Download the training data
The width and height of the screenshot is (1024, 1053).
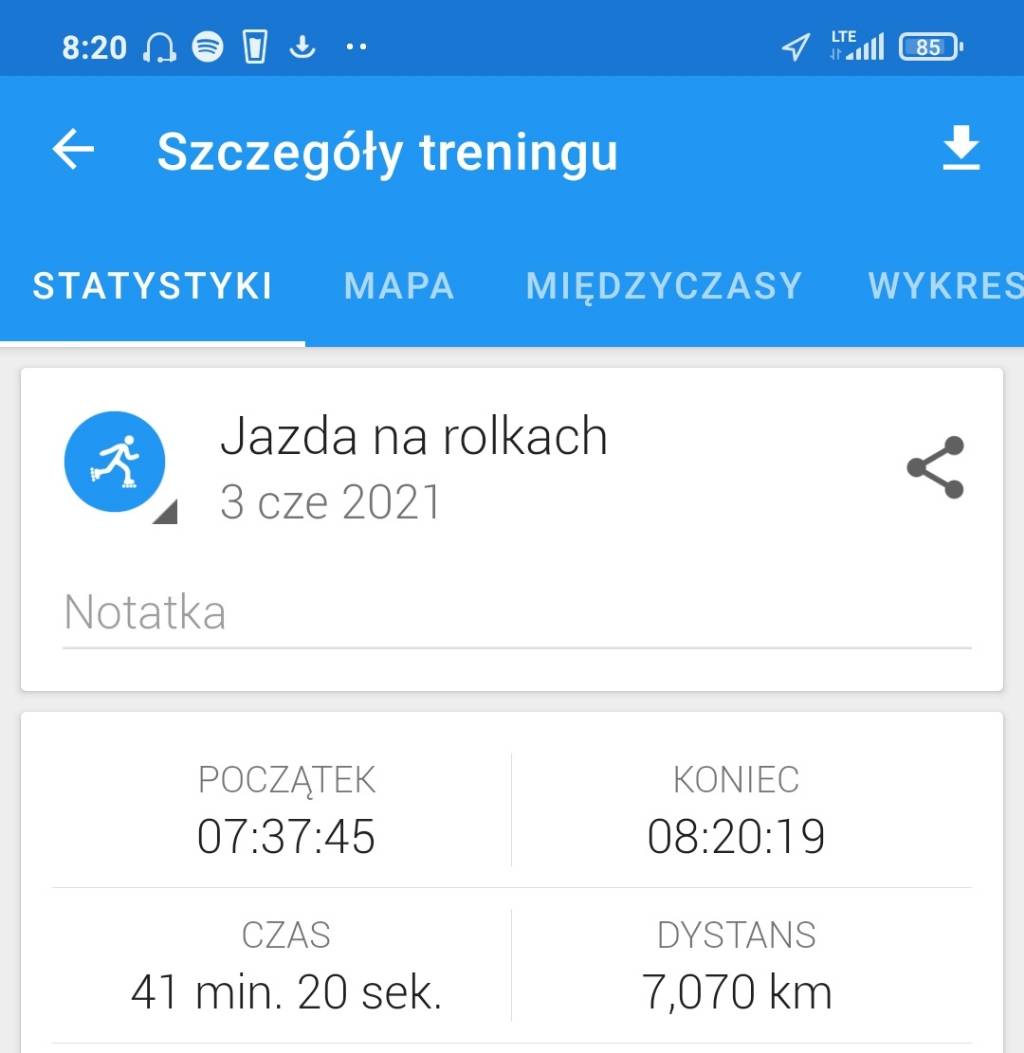click(x=961, y=151)
